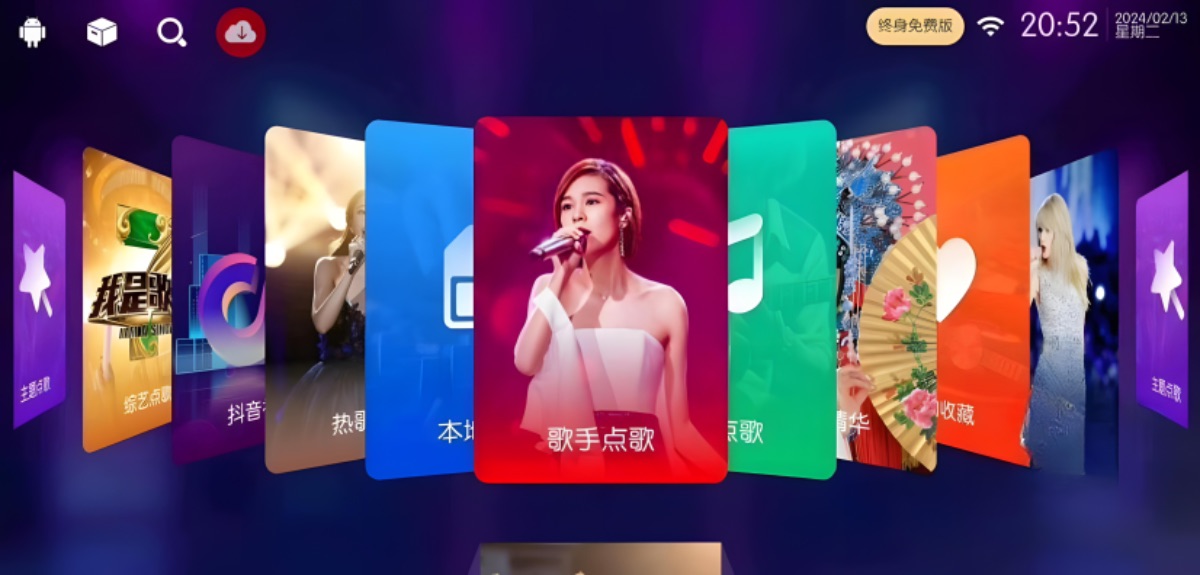Screen dimensions: 1200x575
Task: Open the search magnifier icon
Action: 171,32
